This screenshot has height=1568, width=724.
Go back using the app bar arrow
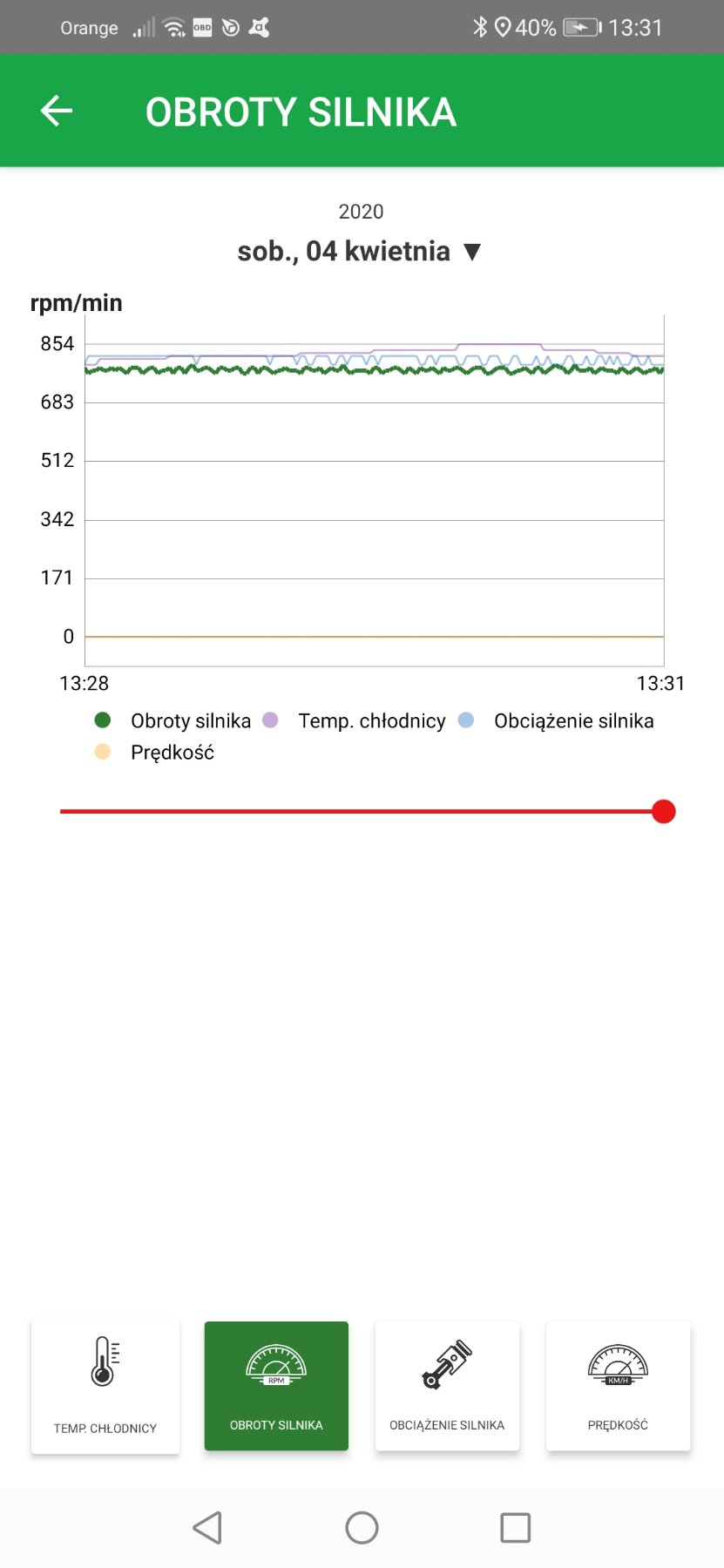coord(57,112)
